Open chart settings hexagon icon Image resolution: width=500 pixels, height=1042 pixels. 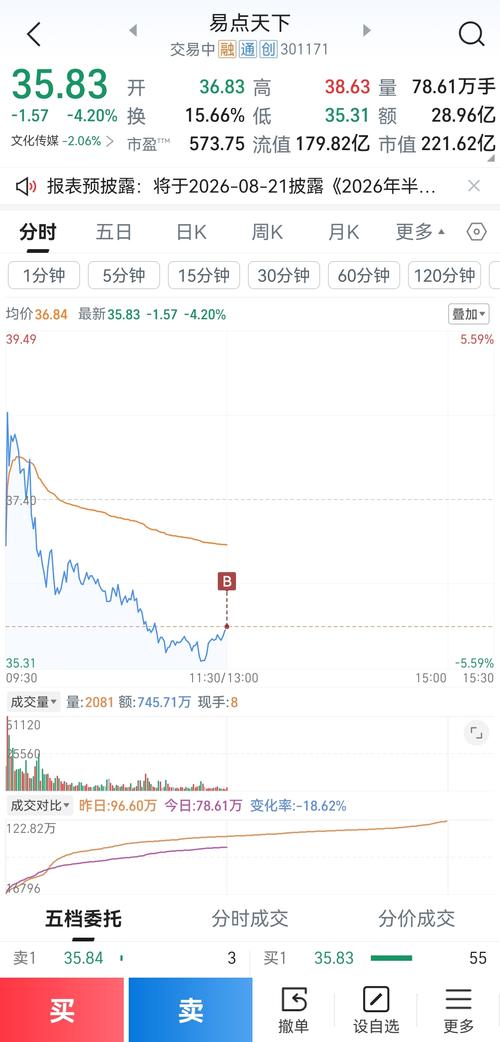(477, 232)
